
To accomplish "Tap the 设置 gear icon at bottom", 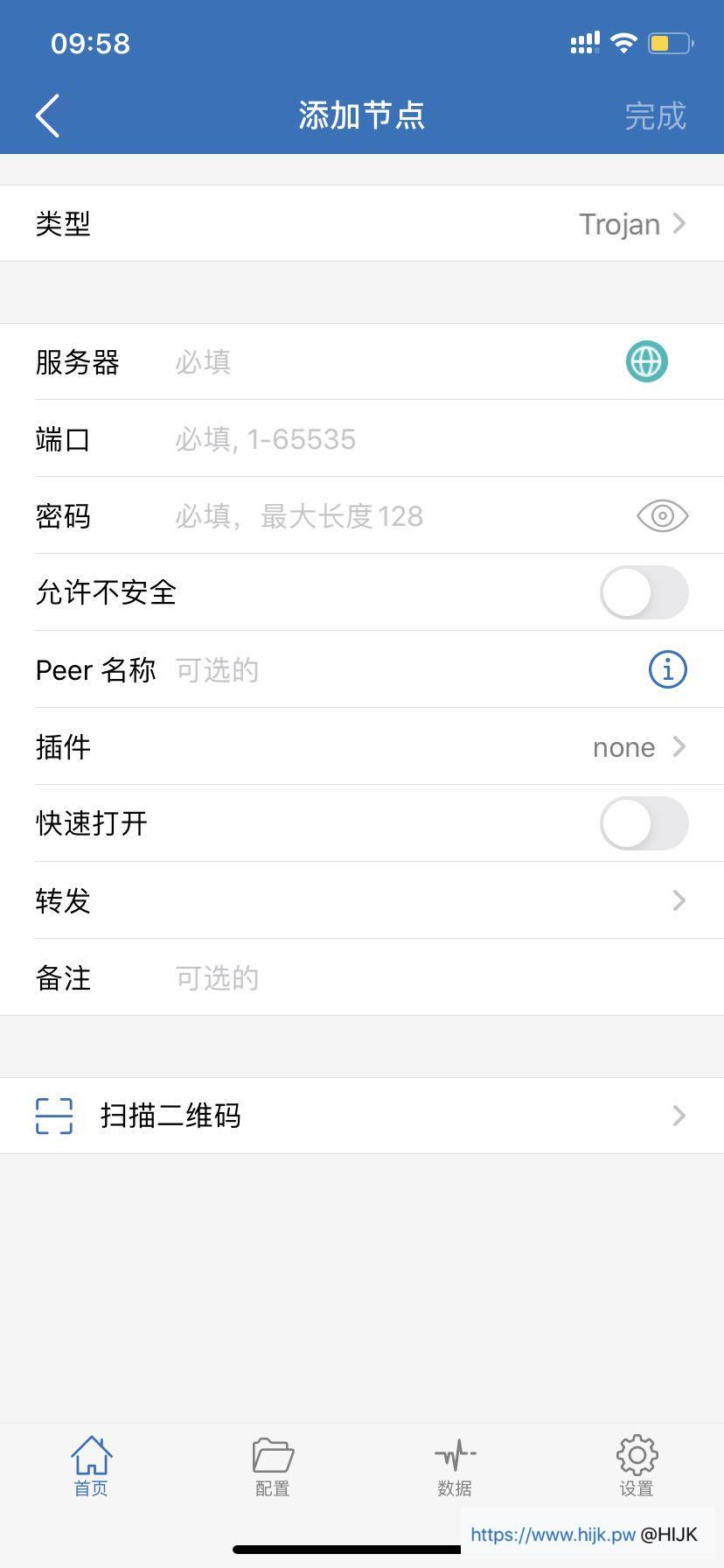I will coord(636,1455).
